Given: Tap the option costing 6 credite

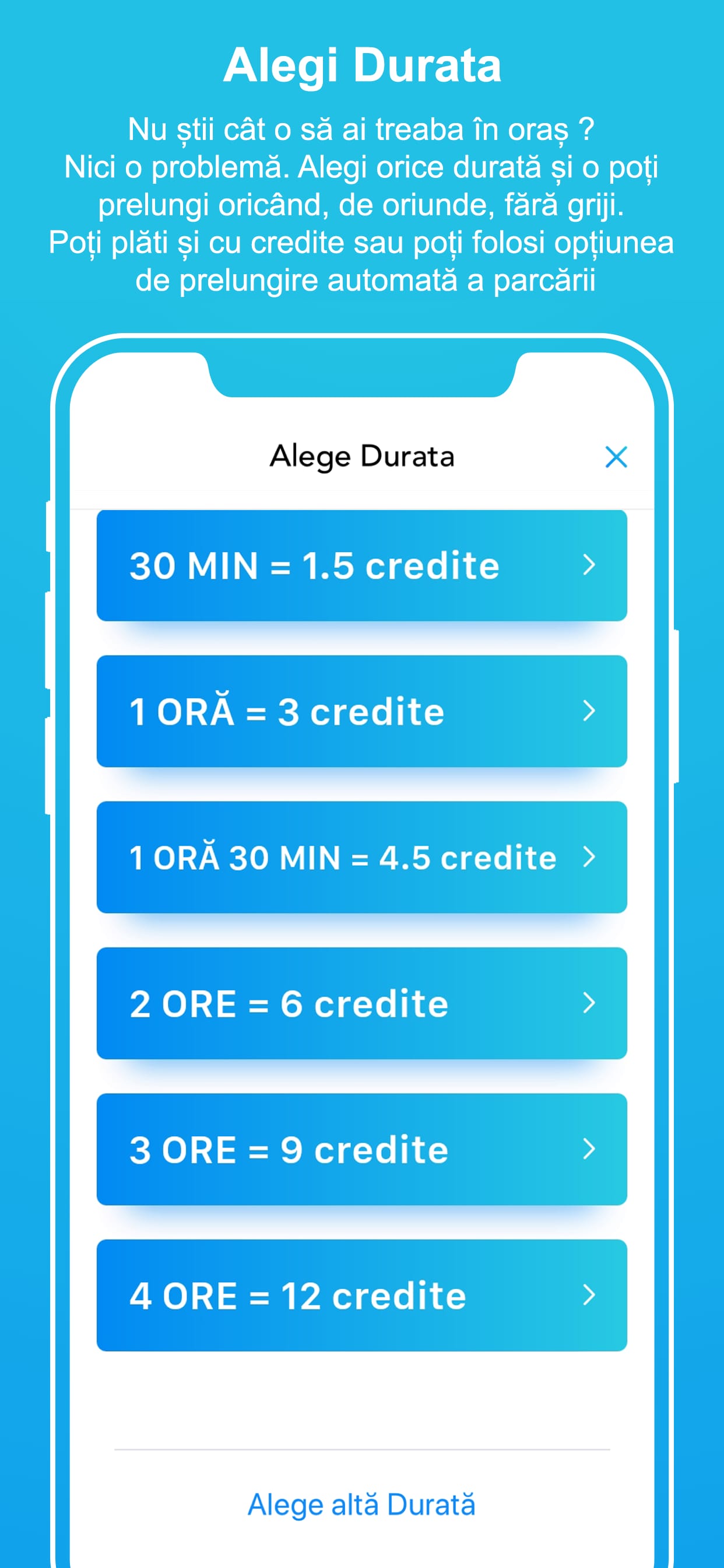Looking at the screenshot, I should point(362,1003).
